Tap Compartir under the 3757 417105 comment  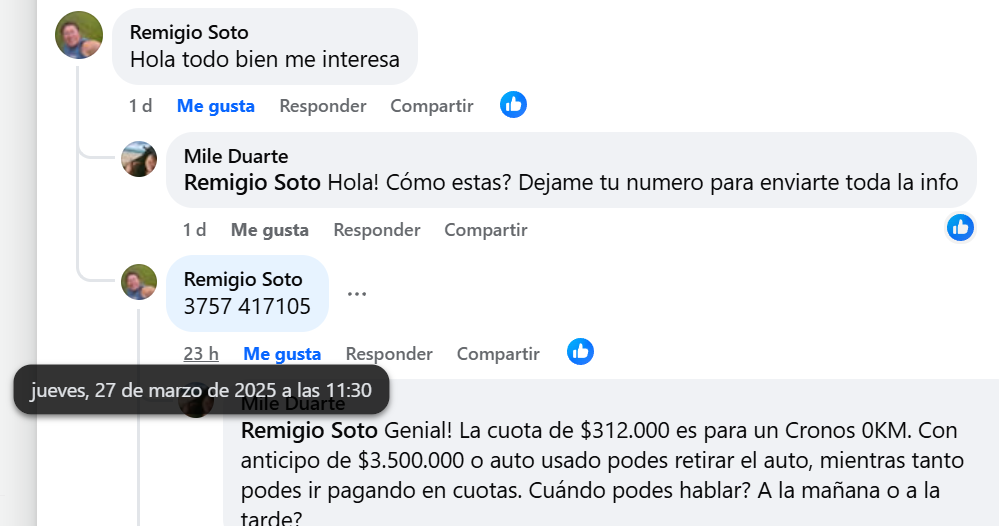498,354
